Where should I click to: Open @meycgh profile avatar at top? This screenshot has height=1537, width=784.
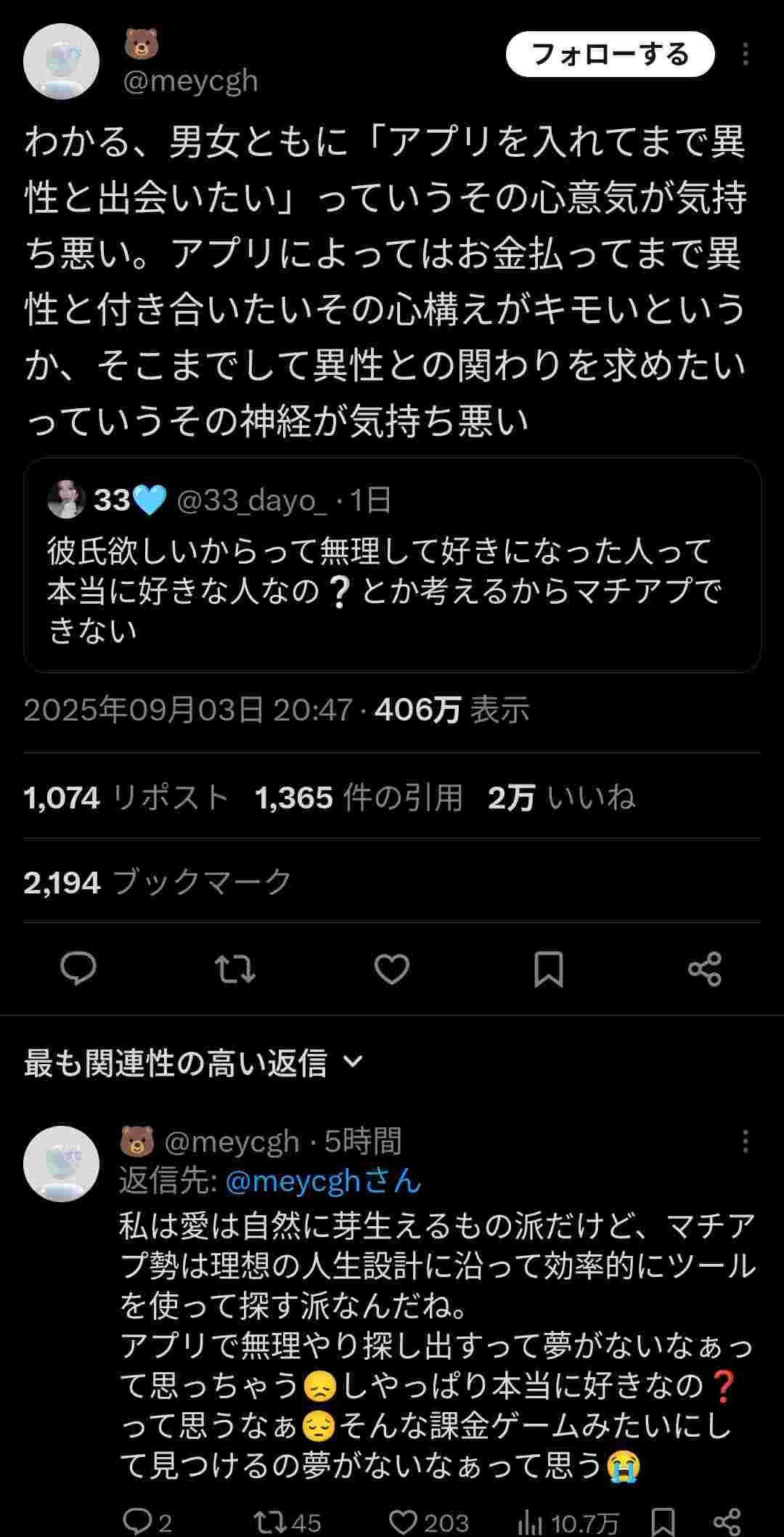tap(61, 62)
